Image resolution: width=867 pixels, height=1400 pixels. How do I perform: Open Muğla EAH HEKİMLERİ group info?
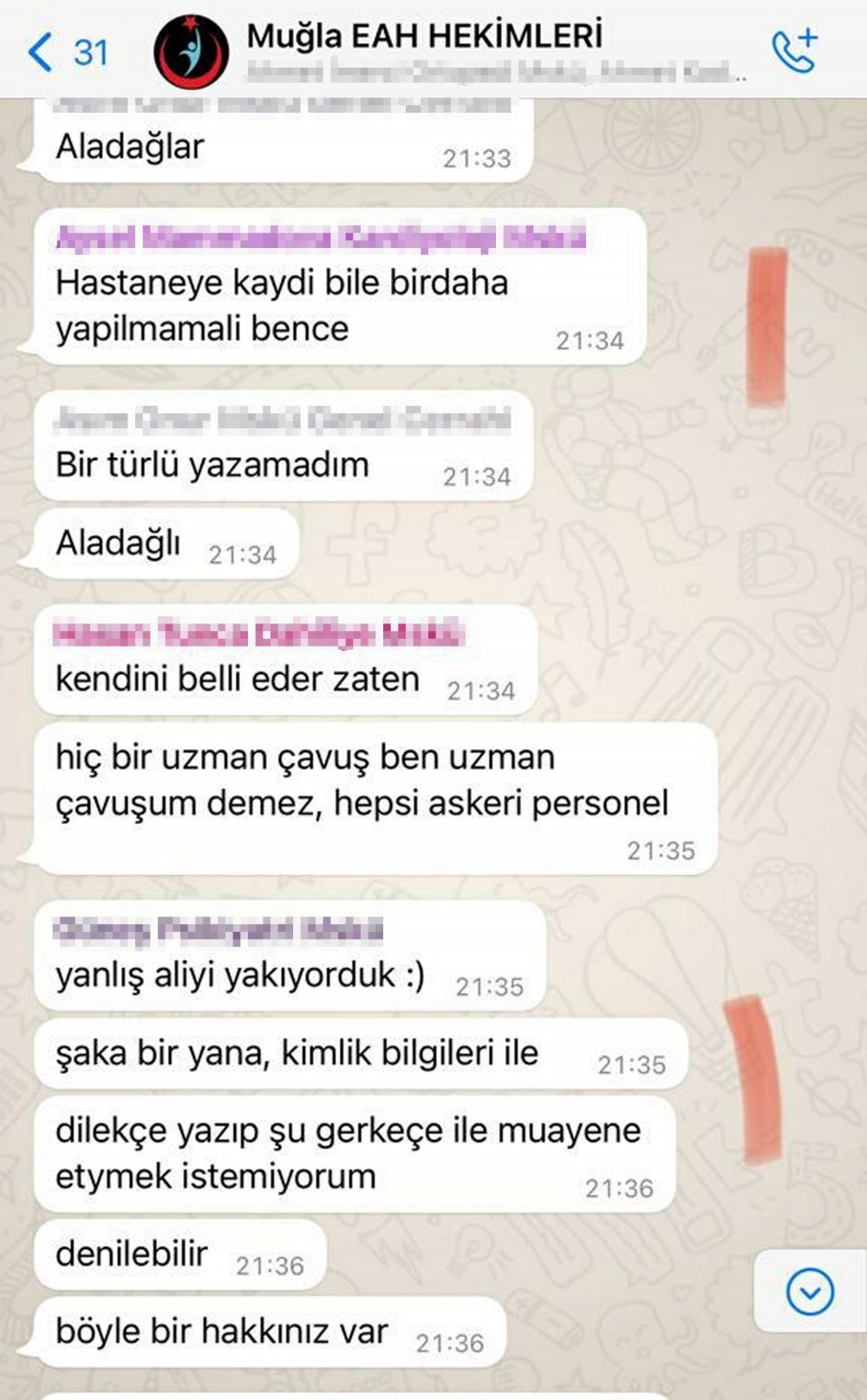pyautogui.click(x=425, y=37)
